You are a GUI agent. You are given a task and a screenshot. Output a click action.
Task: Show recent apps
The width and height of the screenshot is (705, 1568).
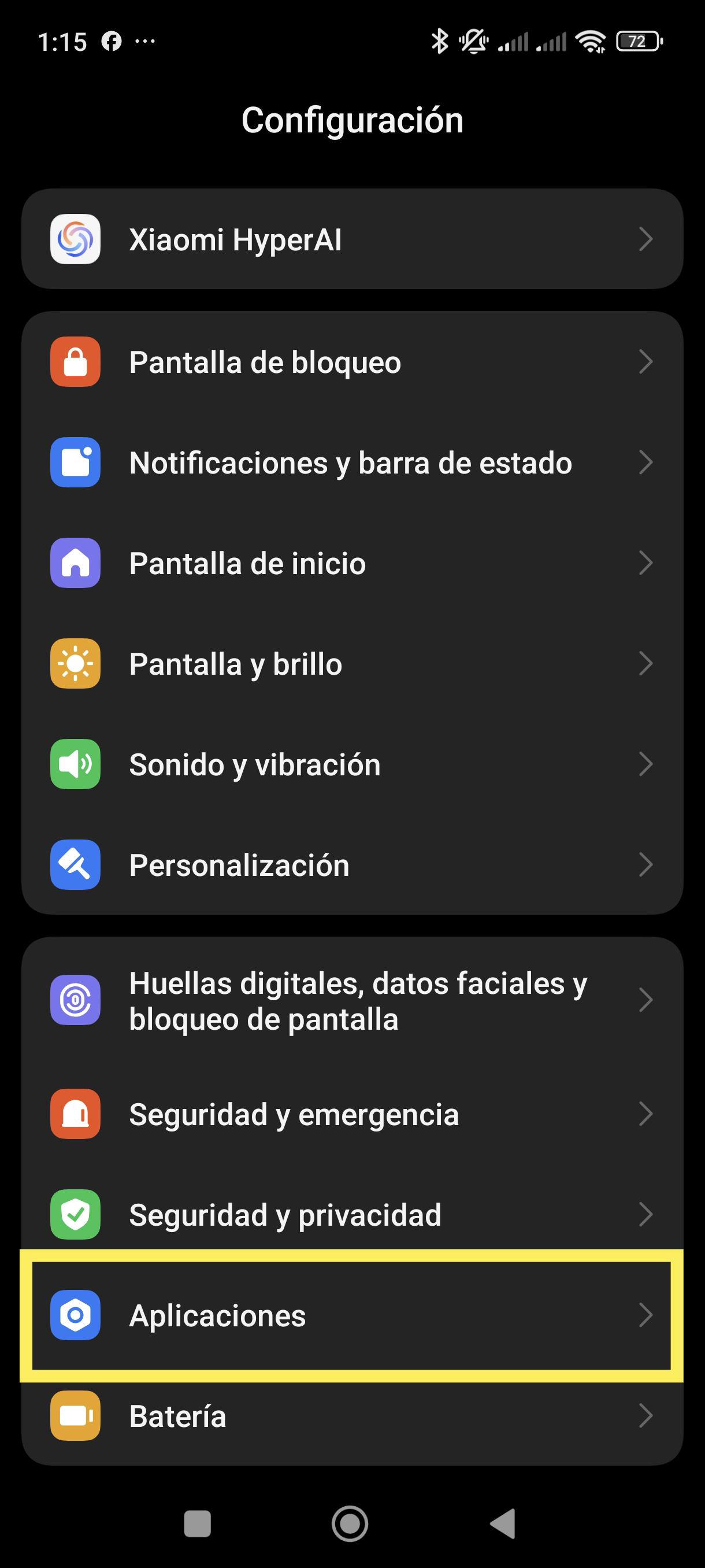click(x=197, y=1523)
